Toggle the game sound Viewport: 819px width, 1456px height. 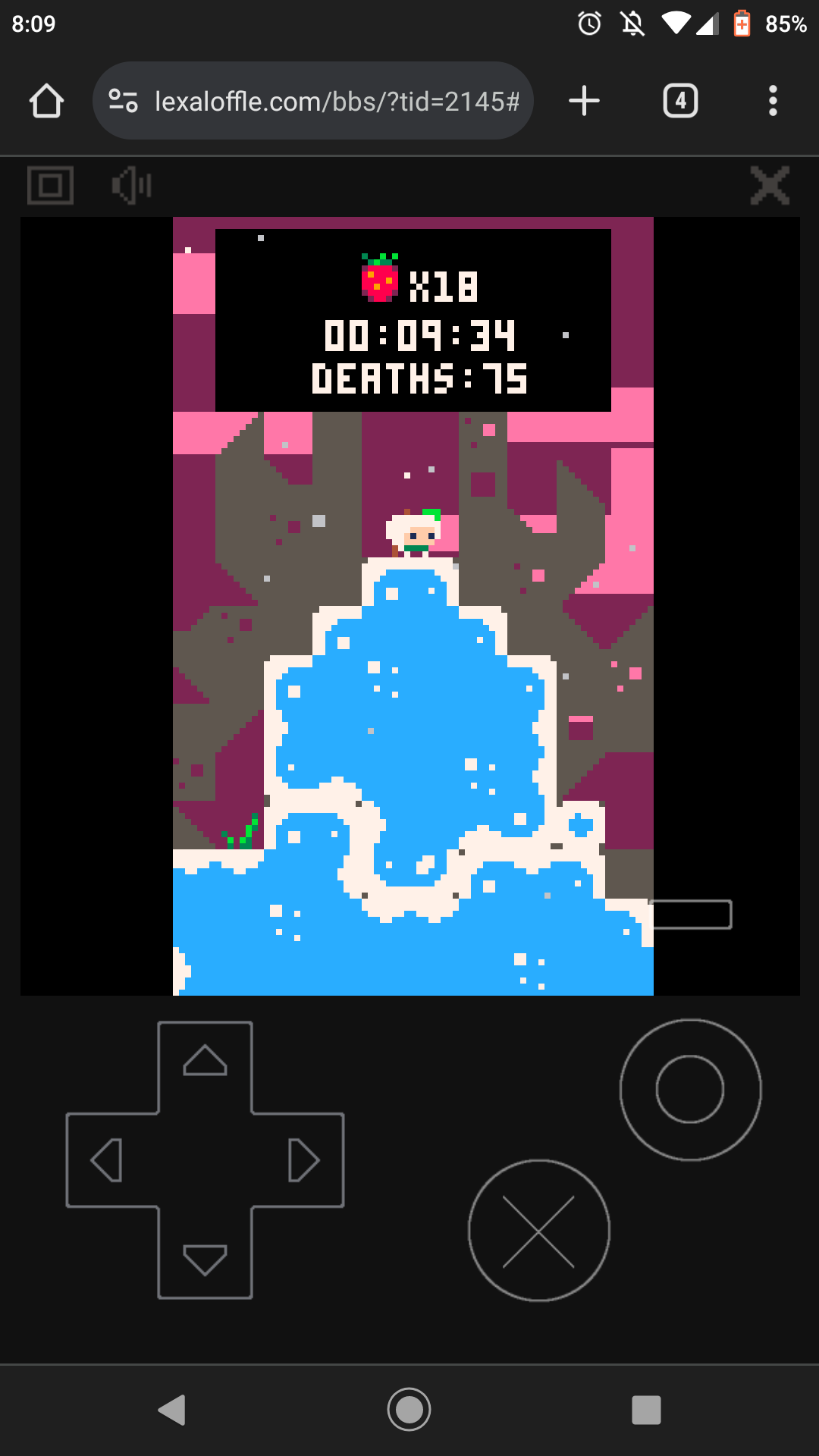132,185
